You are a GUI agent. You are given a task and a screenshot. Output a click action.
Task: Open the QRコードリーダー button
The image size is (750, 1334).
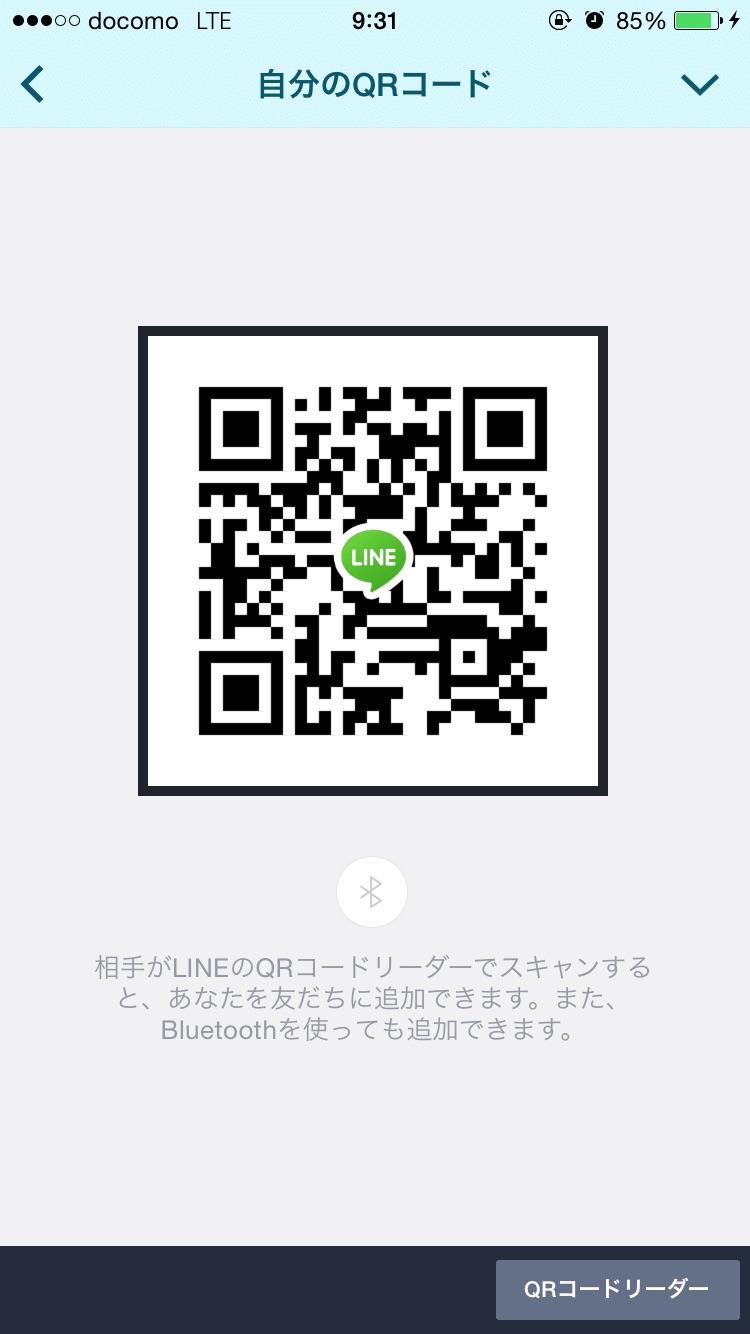coord(617,1290)
